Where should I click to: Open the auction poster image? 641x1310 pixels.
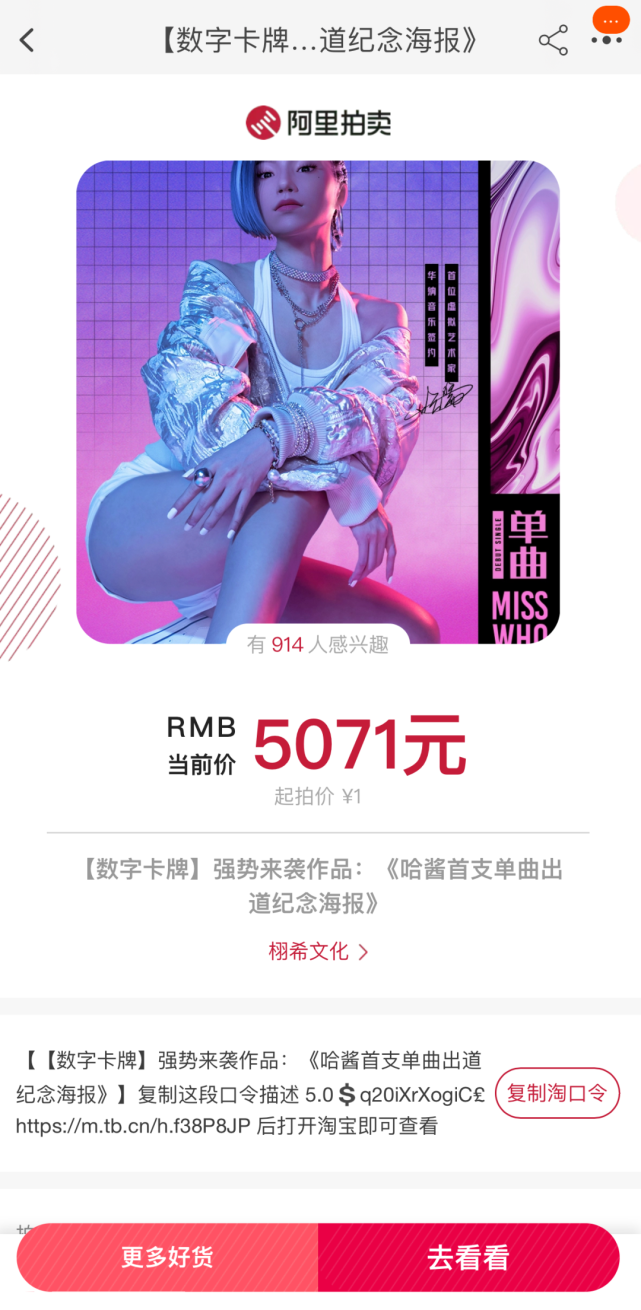(318, 400)
